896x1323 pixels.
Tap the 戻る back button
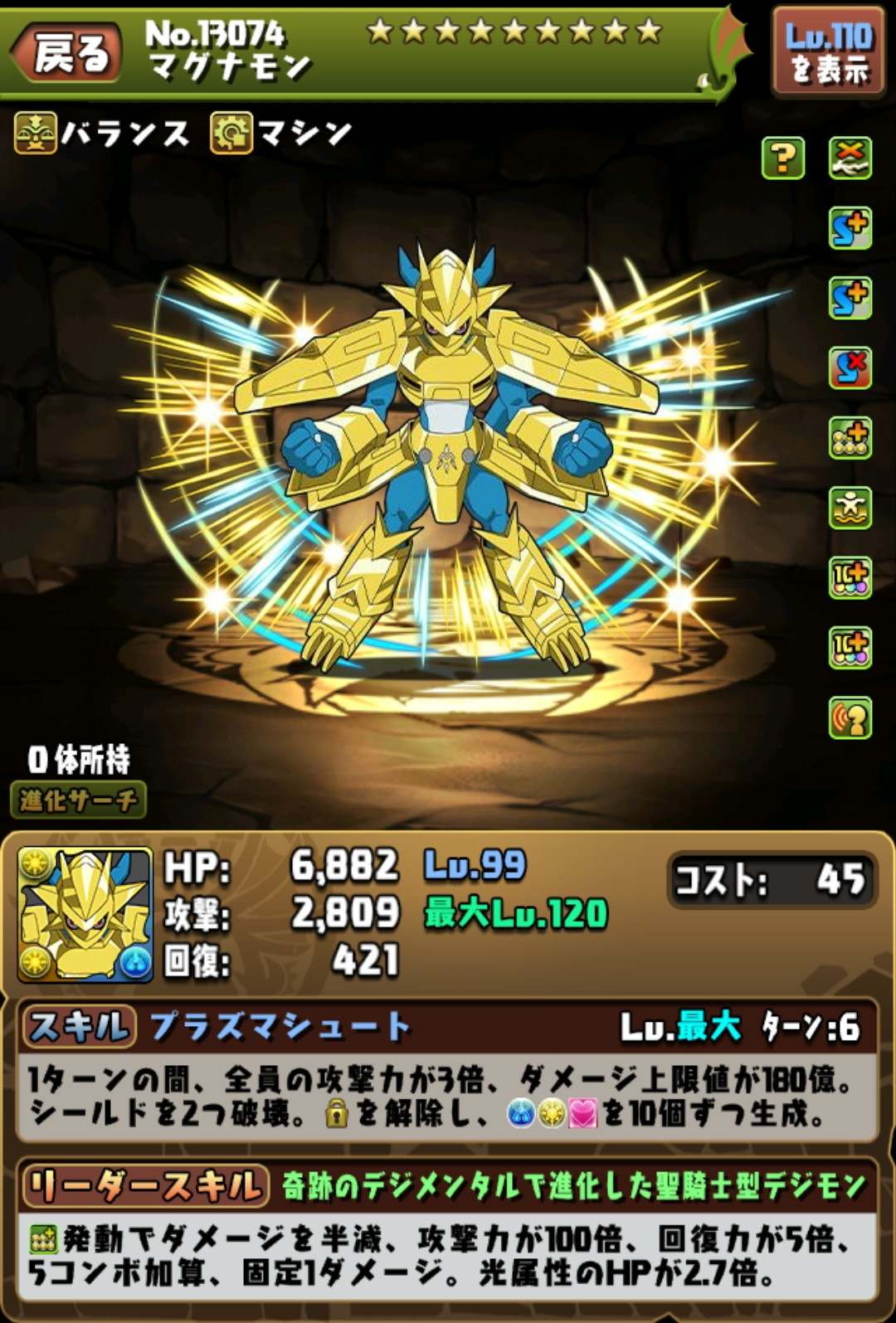click(x=71, y=54)
